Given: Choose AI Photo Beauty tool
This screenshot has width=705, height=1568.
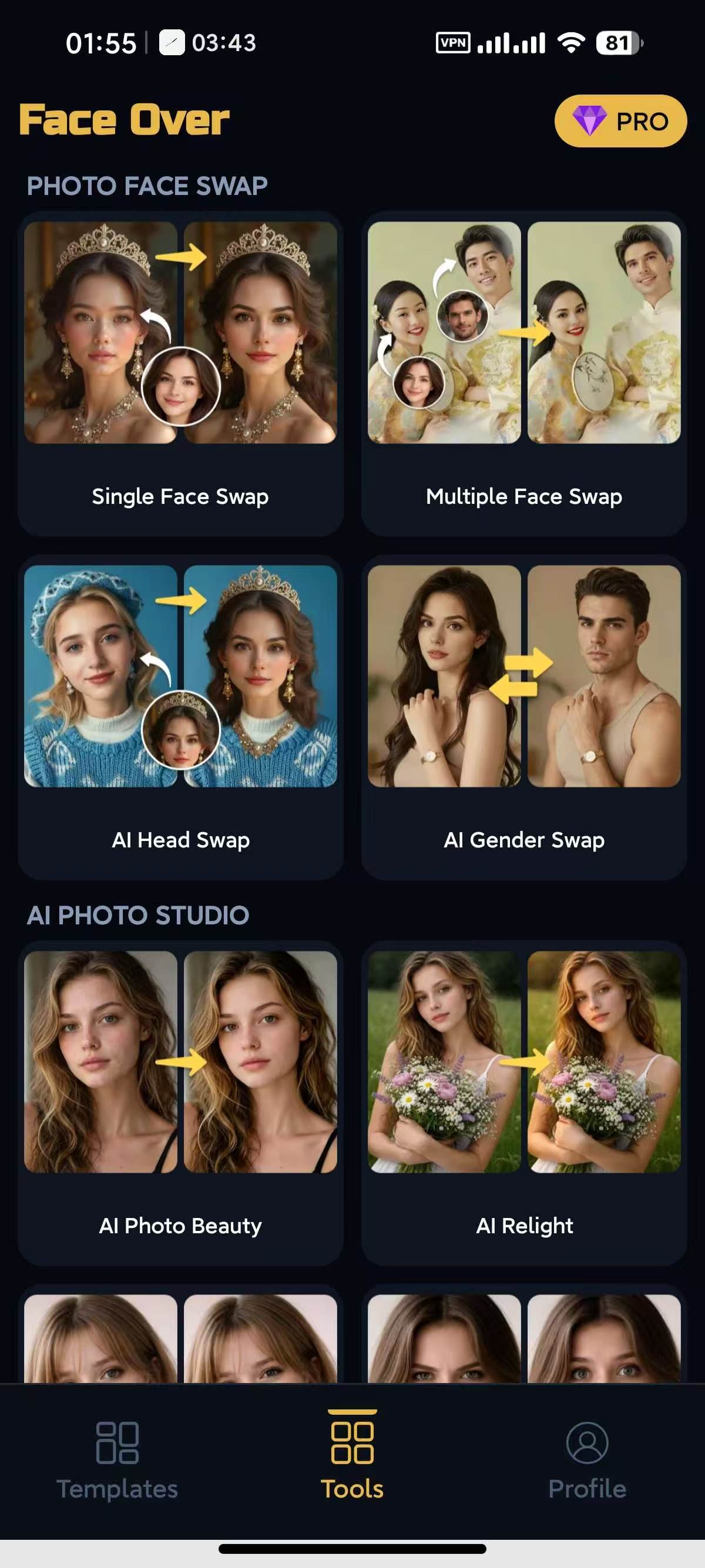Looking at the screenshot, I should point(180,1102).
